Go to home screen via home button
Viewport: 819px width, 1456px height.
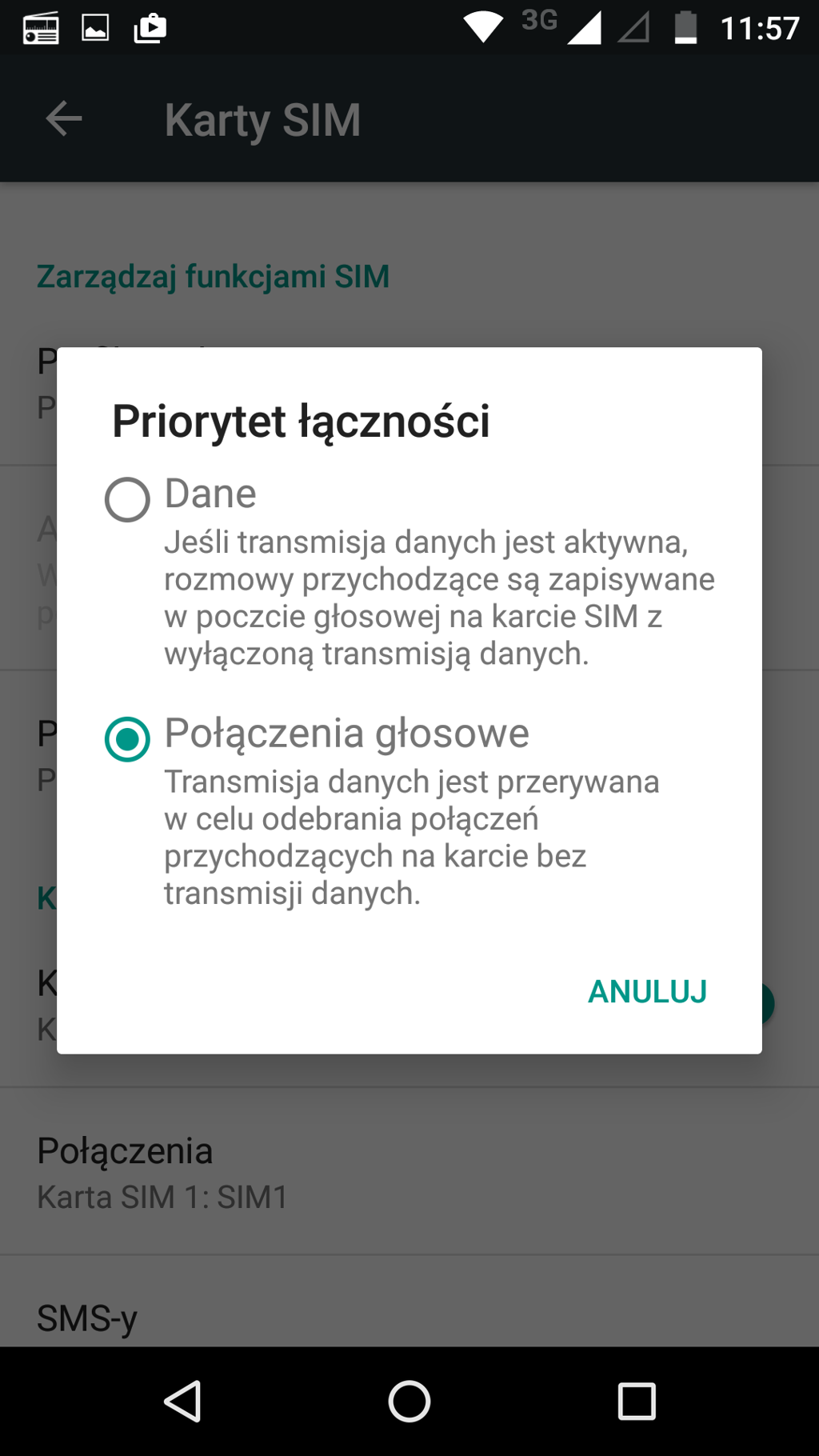pyautogui.click(x=409, y=1401)
